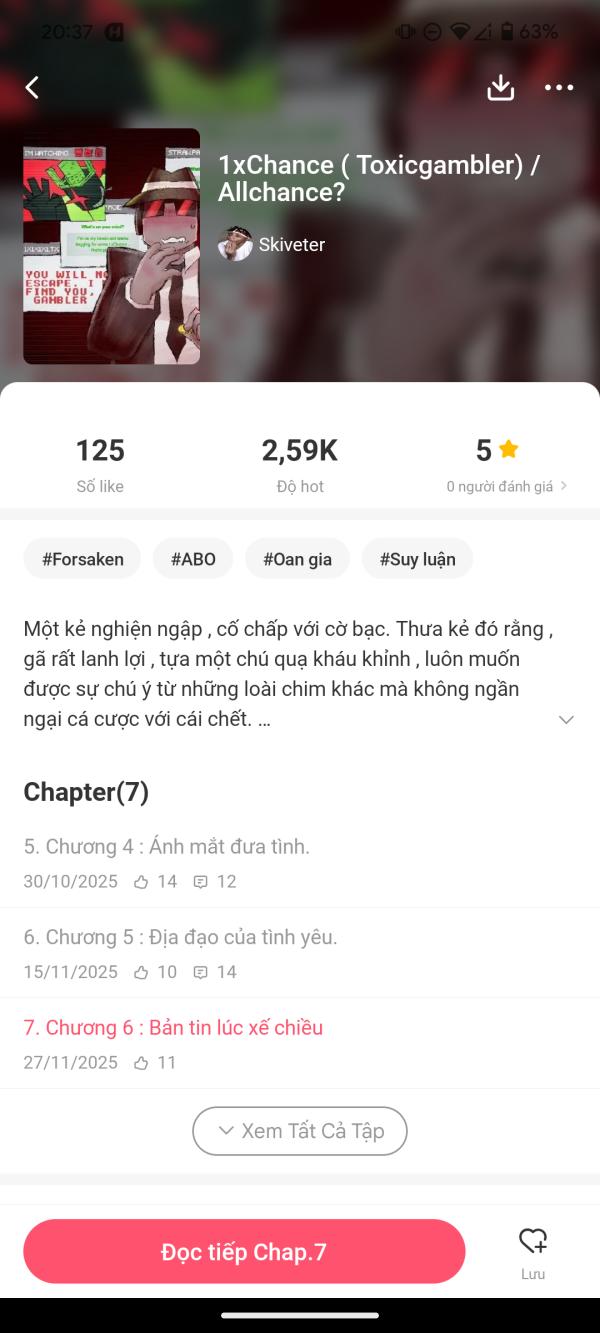The height and width of the screenshot is (1333, 600).
Task: Download the story with the download icon
Action: click(500, 88)
